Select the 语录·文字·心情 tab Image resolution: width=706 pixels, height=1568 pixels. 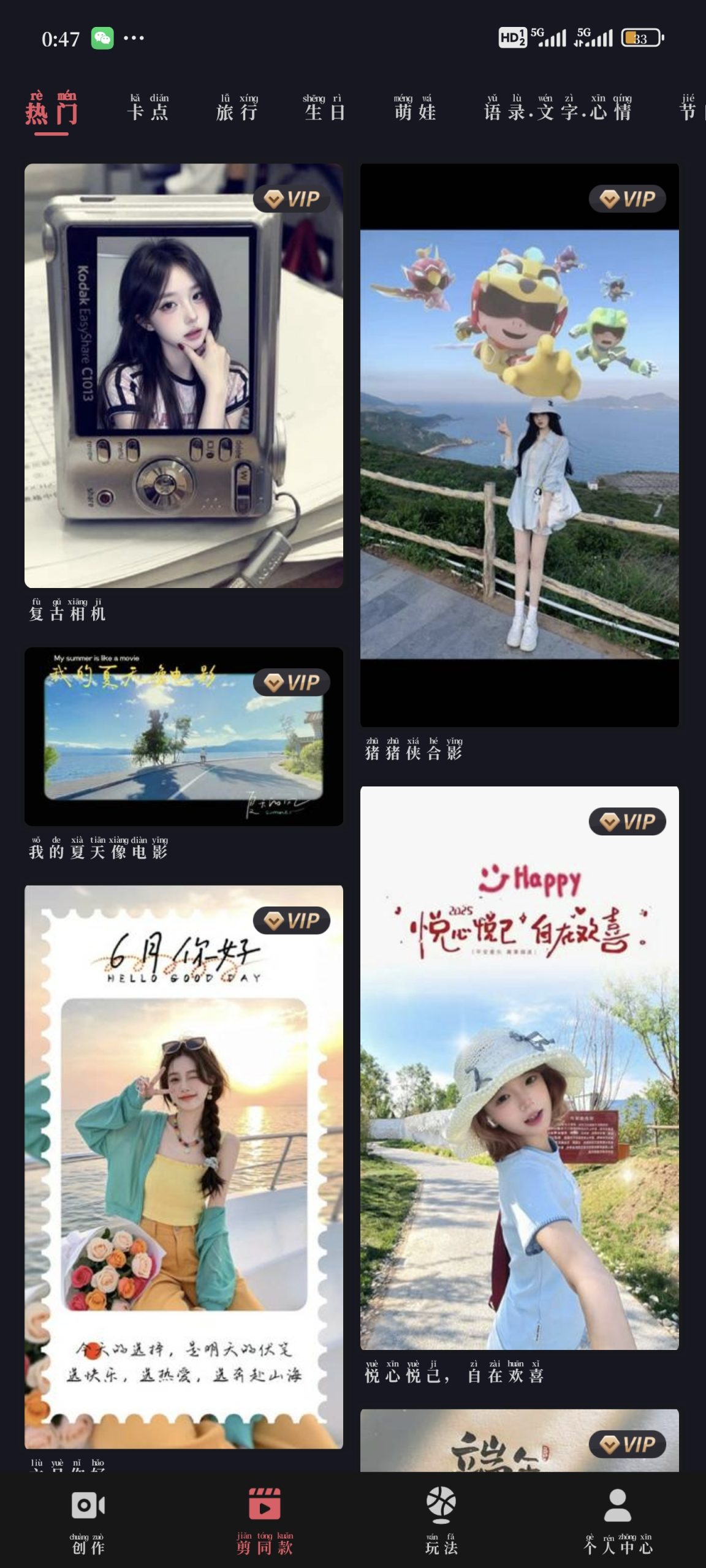tap(558, 108)
